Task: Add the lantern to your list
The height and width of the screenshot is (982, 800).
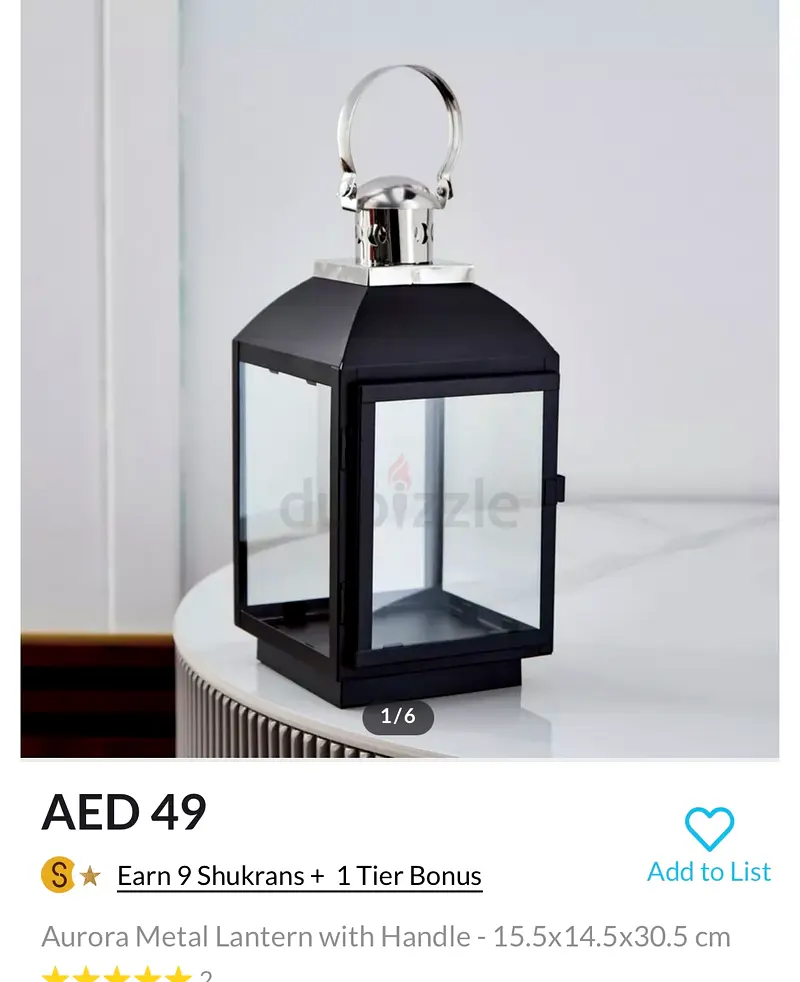Action: (709, 845)
